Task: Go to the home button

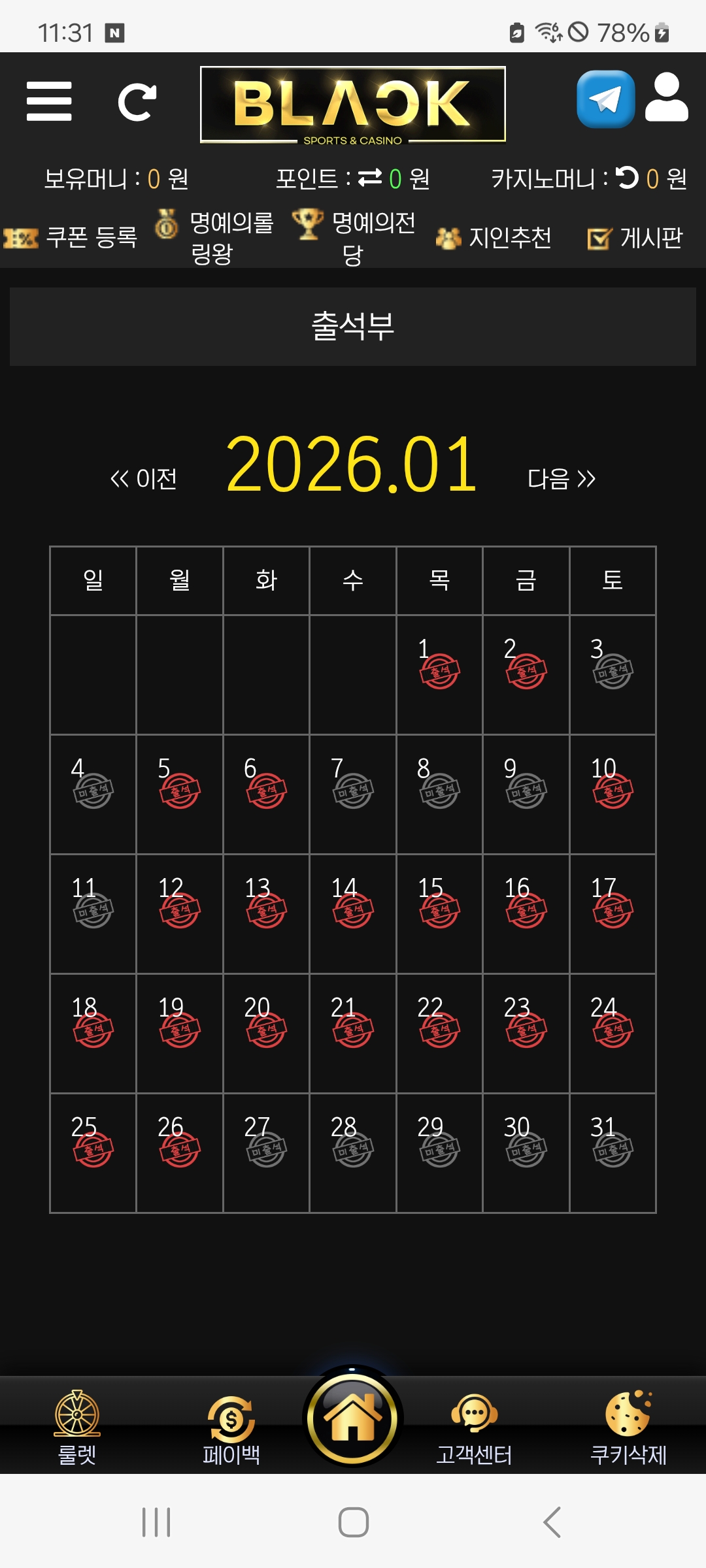Action: tap(353, 1418)
